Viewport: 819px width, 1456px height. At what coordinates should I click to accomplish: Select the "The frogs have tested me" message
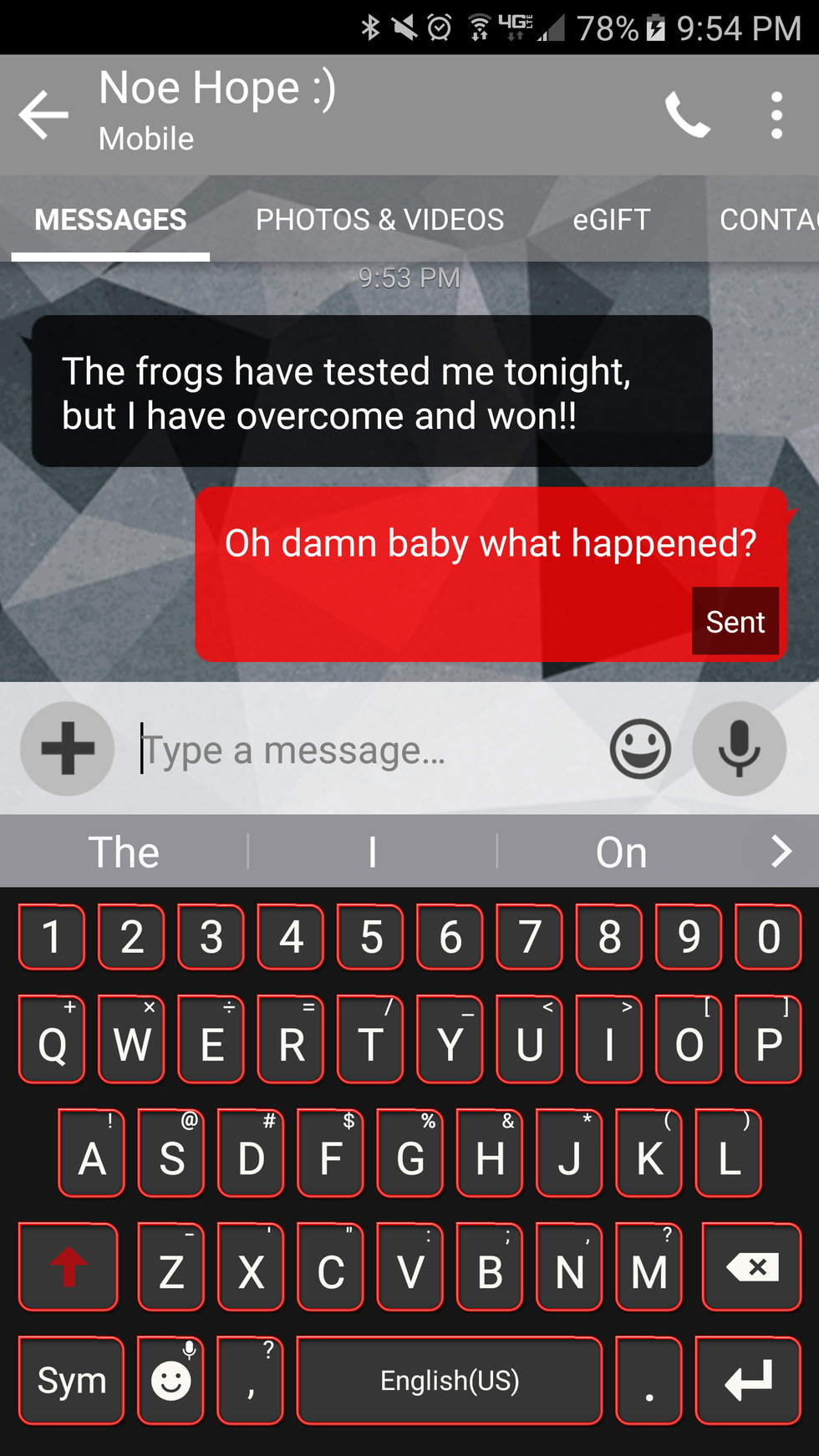tap(372, 391)
